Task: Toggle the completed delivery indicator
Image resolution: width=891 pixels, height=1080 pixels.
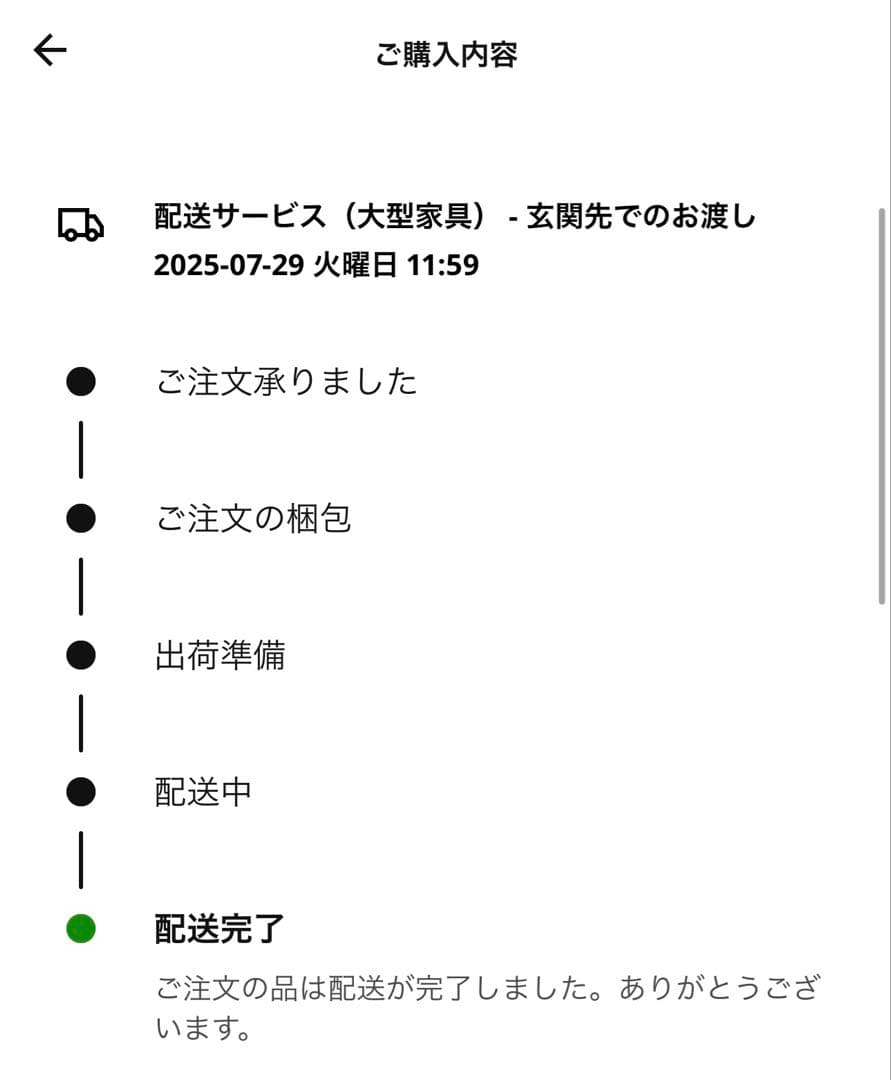Action: pos(81,928)
